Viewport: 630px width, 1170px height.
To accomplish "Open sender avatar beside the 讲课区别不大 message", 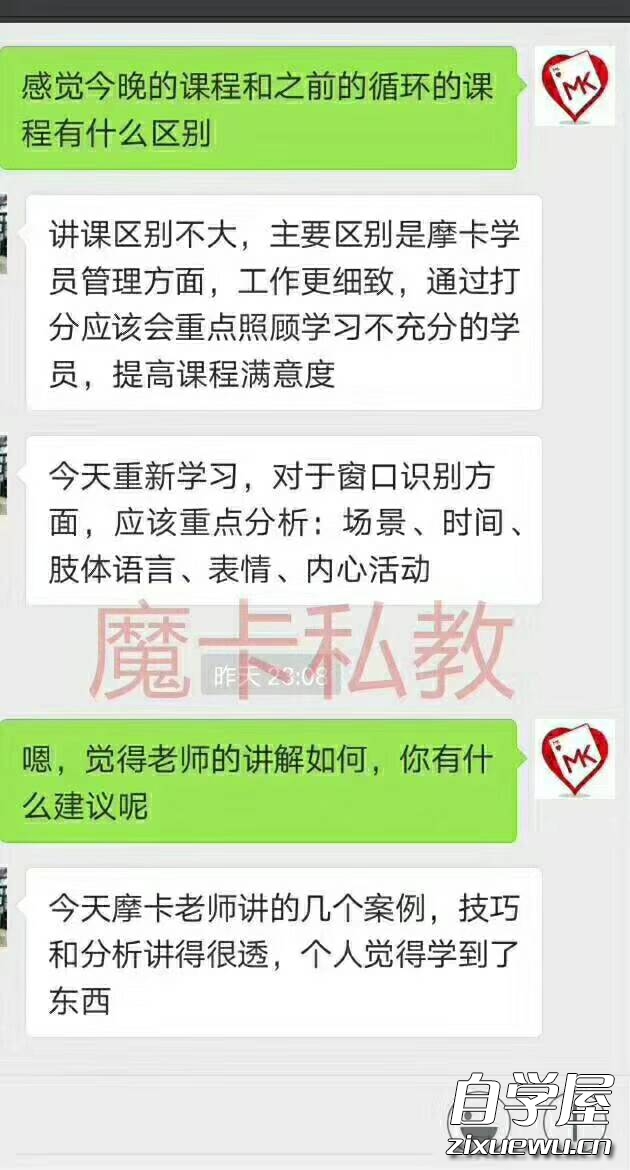I will click(x=4, y=234).
